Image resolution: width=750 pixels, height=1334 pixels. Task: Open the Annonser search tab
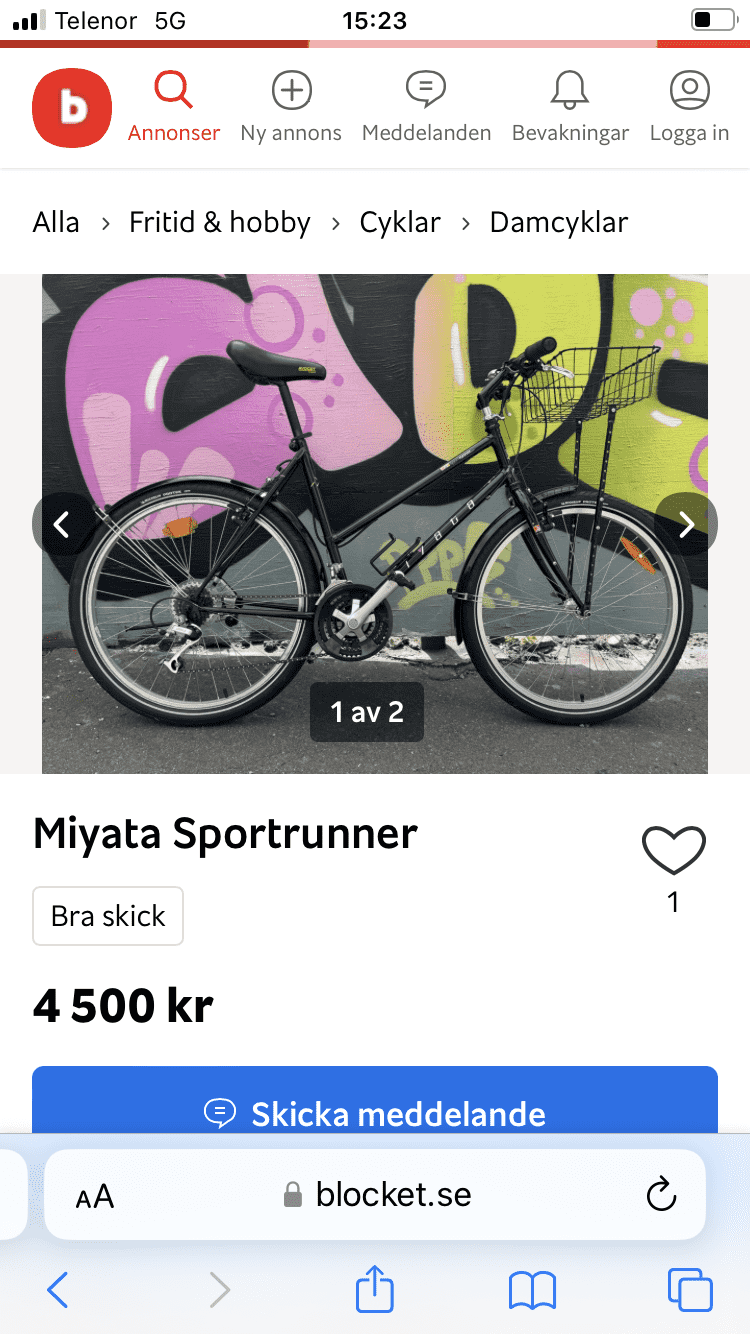click(x=174, y=108)
